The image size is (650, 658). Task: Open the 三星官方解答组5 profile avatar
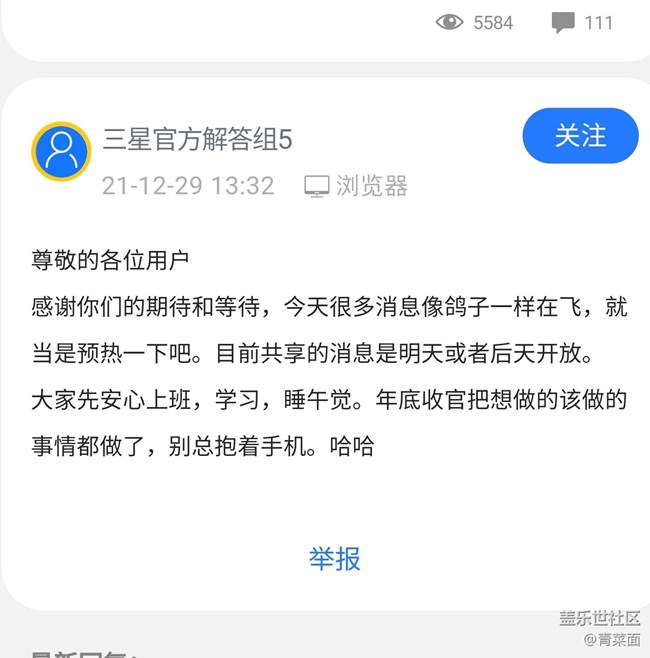pyautogui.click(x=62, y=152)
